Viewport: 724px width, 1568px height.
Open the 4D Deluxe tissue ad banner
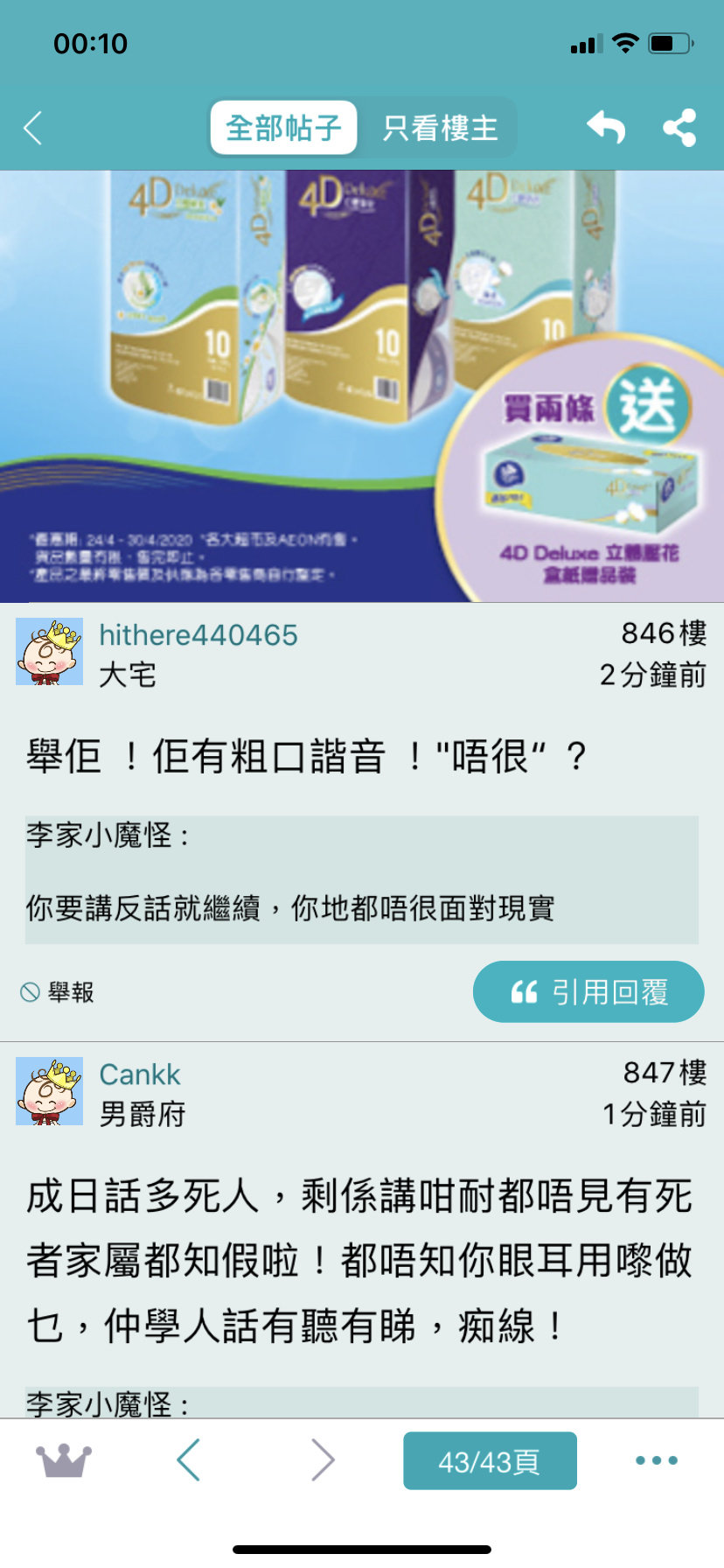pos(362,386)
